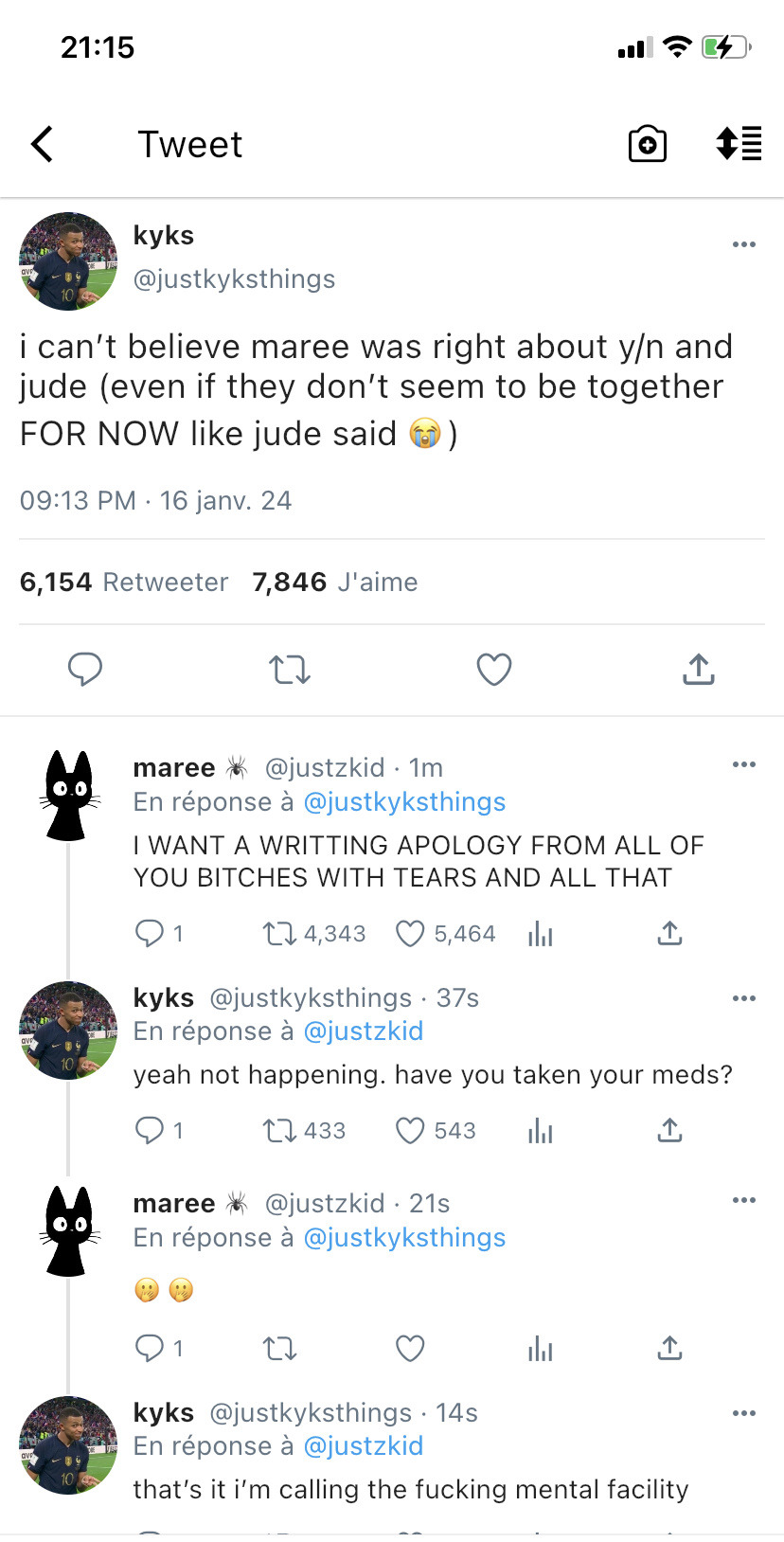Open overflow menu on kyks' 14s reply
Screen dimensions: 784x1542
744,1413
